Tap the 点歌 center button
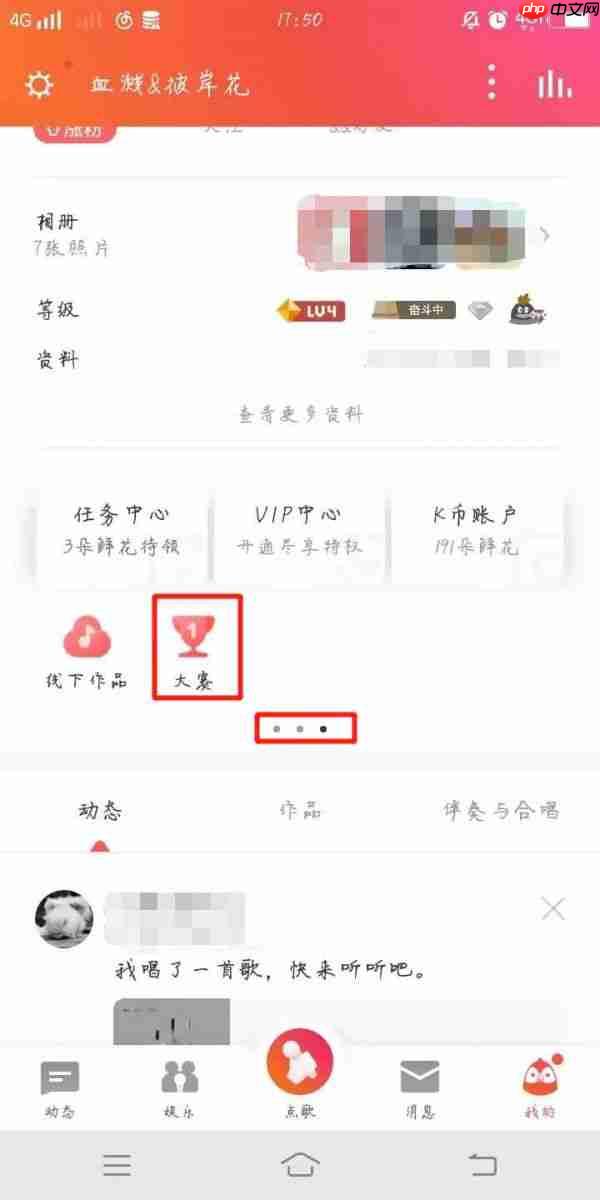Image resolution: width=600 pixels, height=1200 pixels. point(300,1078)
